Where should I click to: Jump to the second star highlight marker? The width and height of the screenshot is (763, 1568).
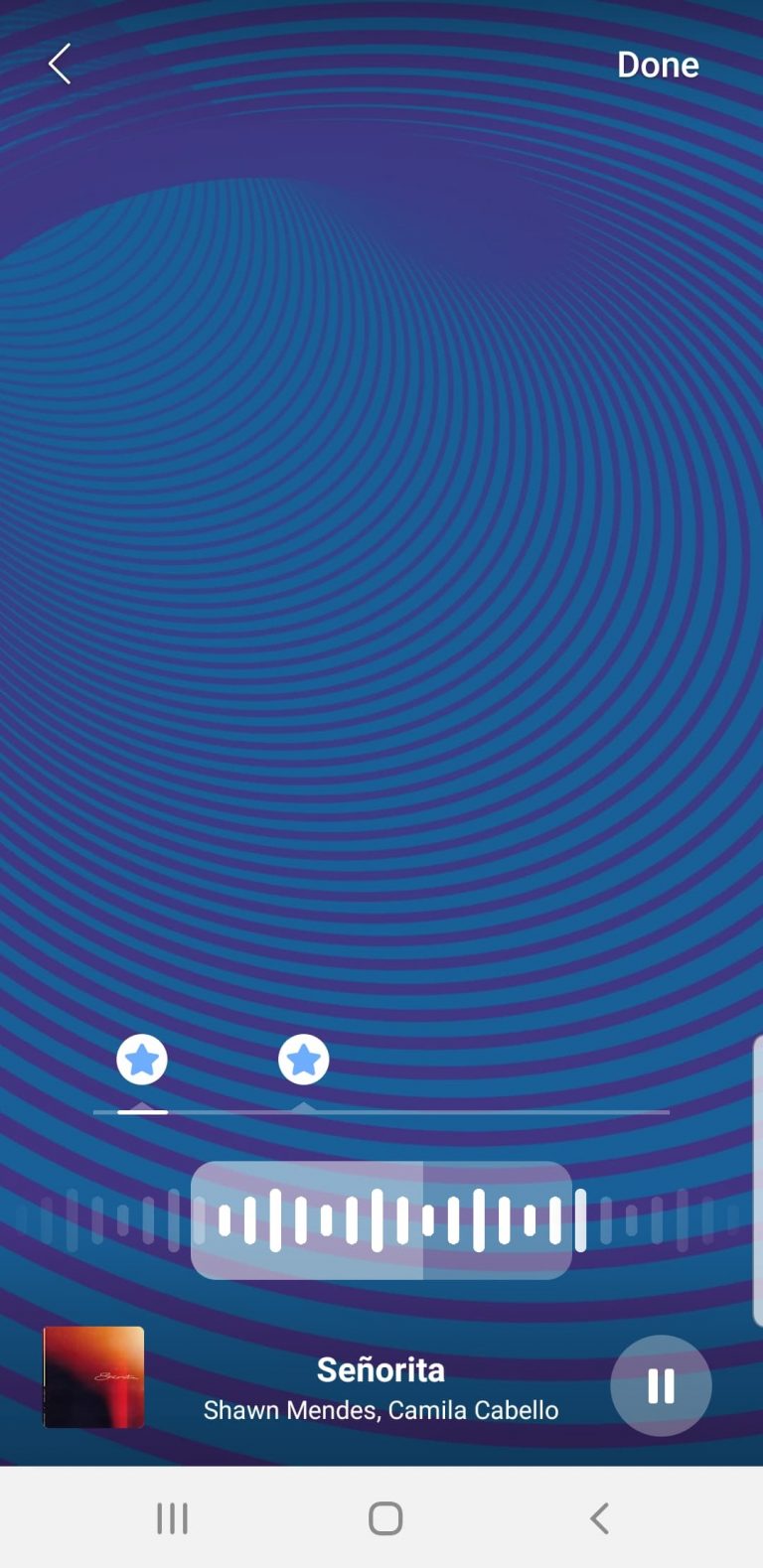[x=303, y=1060]
